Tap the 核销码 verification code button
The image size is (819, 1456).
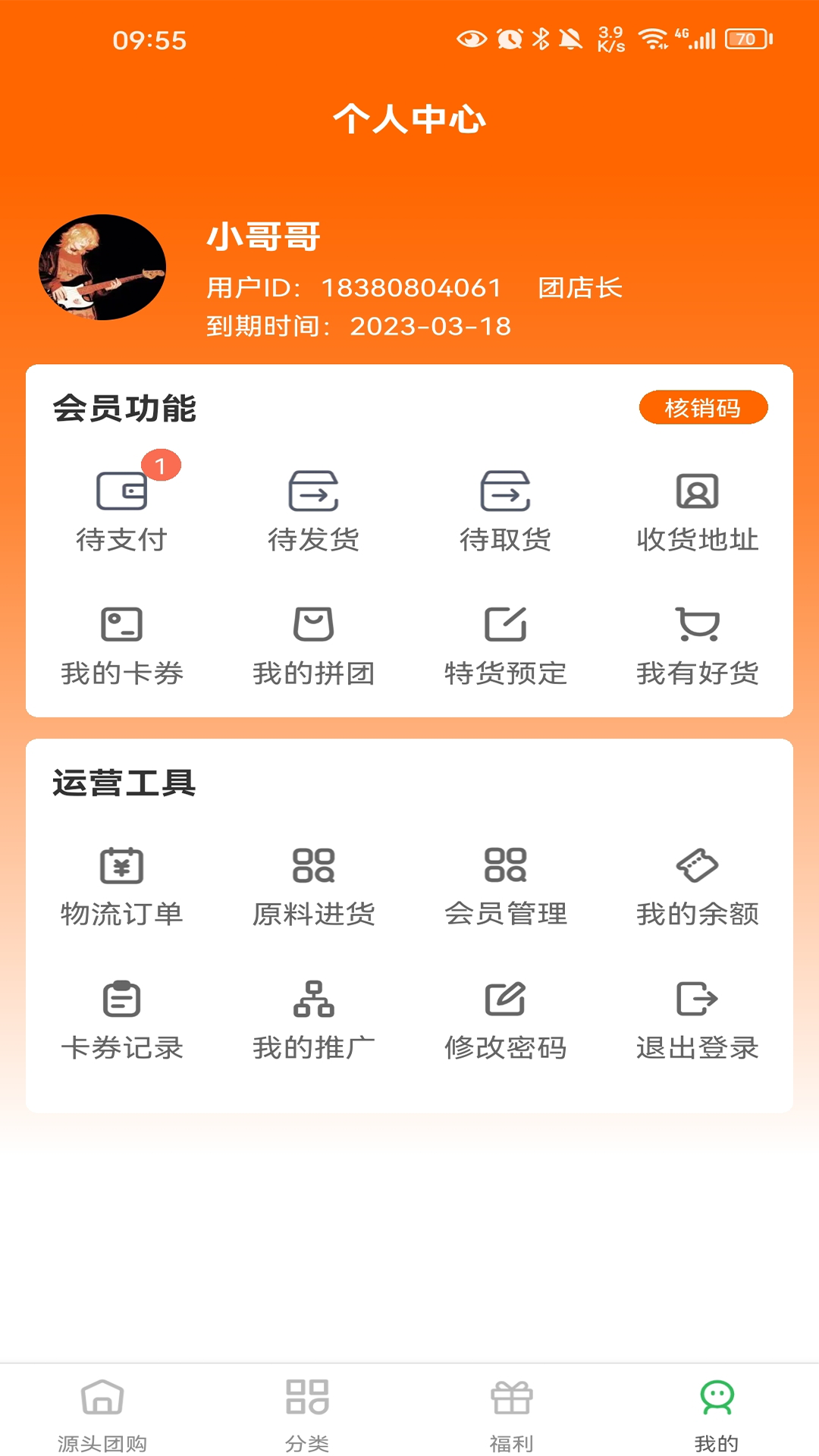click(704, 407)
